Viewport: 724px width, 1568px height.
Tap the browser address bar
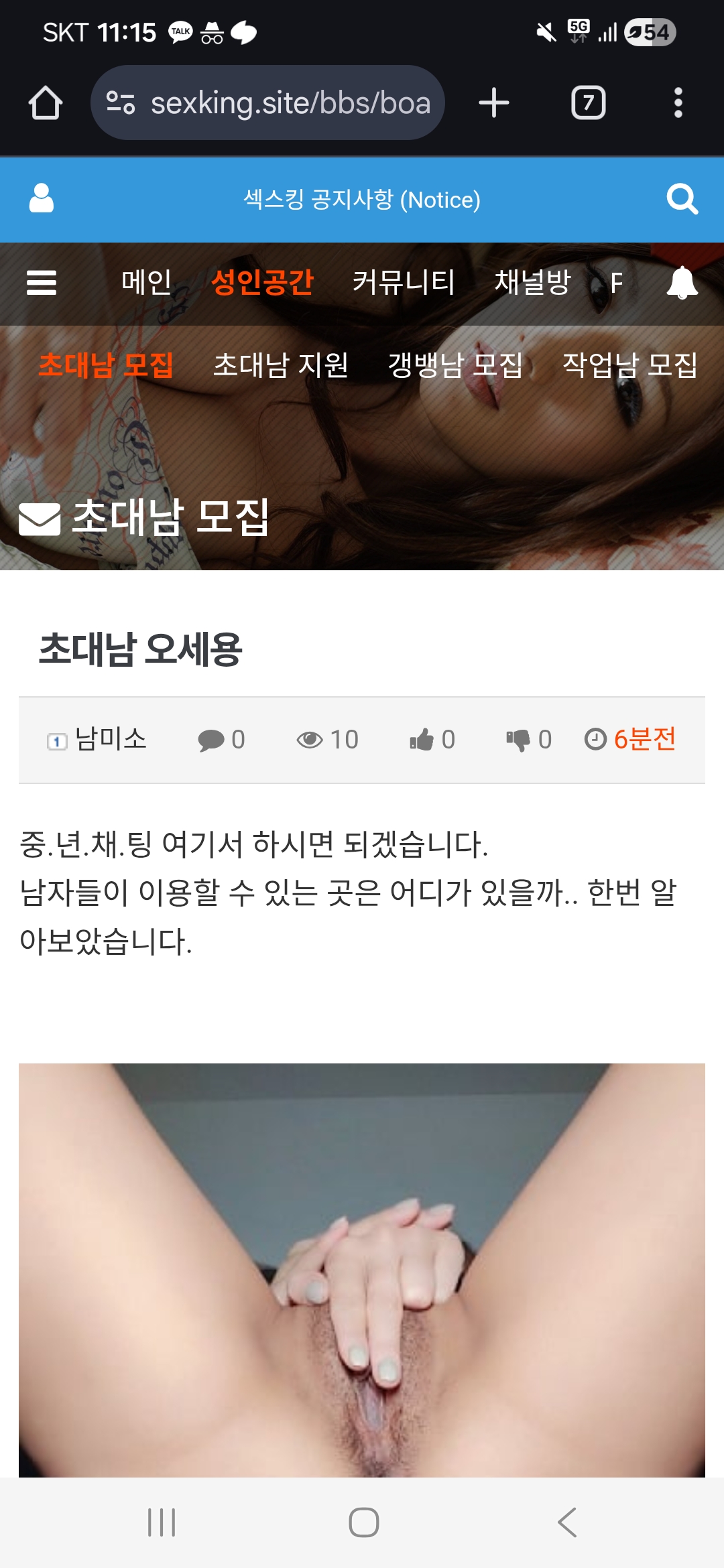coord(268,103)
